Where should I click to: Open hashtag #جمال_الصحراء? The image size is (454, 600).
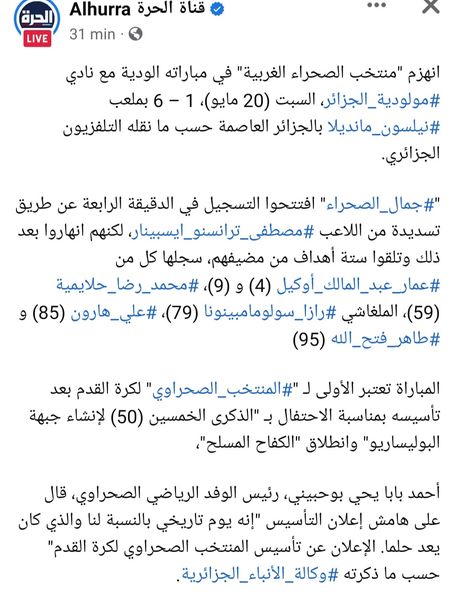pos(381,204)
